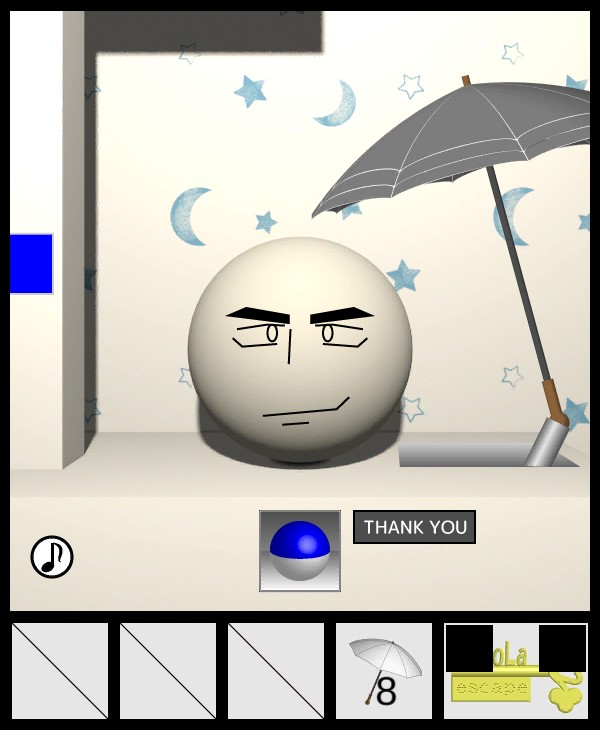The height and width of the screenshot is (730, 600).
Task: Toggle the music note sound button
Action: point(52,557)
